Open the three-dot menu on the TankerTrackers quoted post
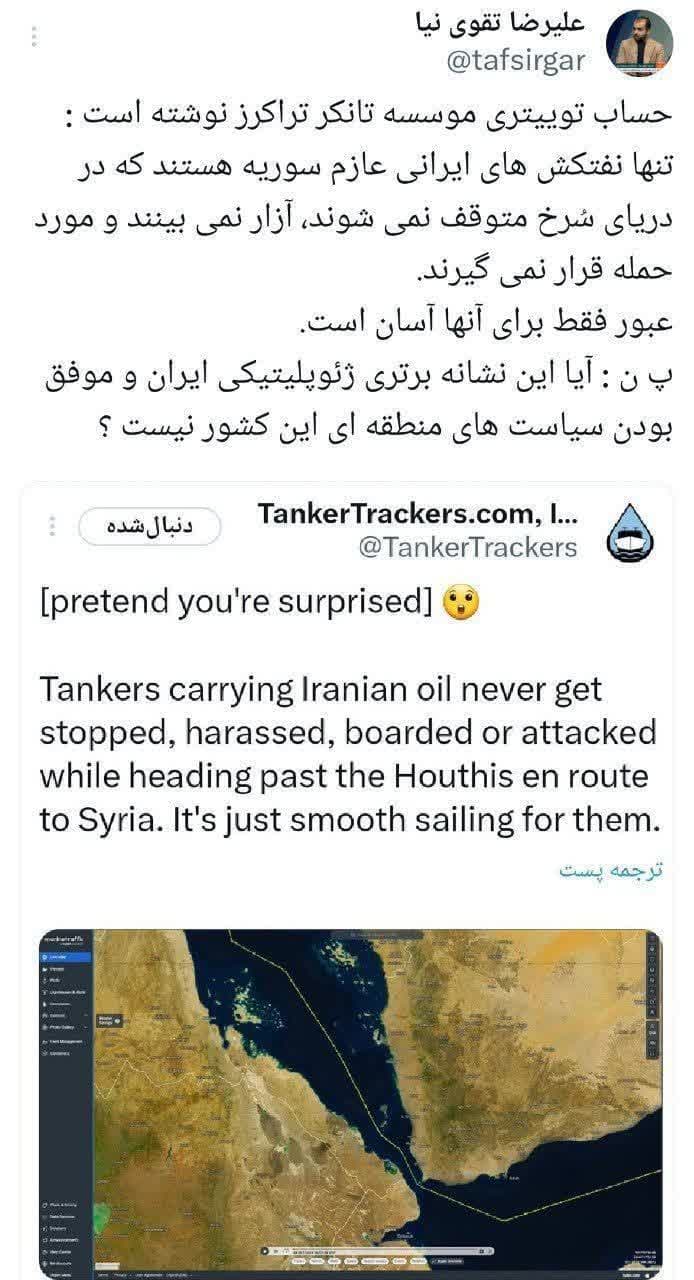This screenshot has width=694, height=1280. (x=53, y=526)
